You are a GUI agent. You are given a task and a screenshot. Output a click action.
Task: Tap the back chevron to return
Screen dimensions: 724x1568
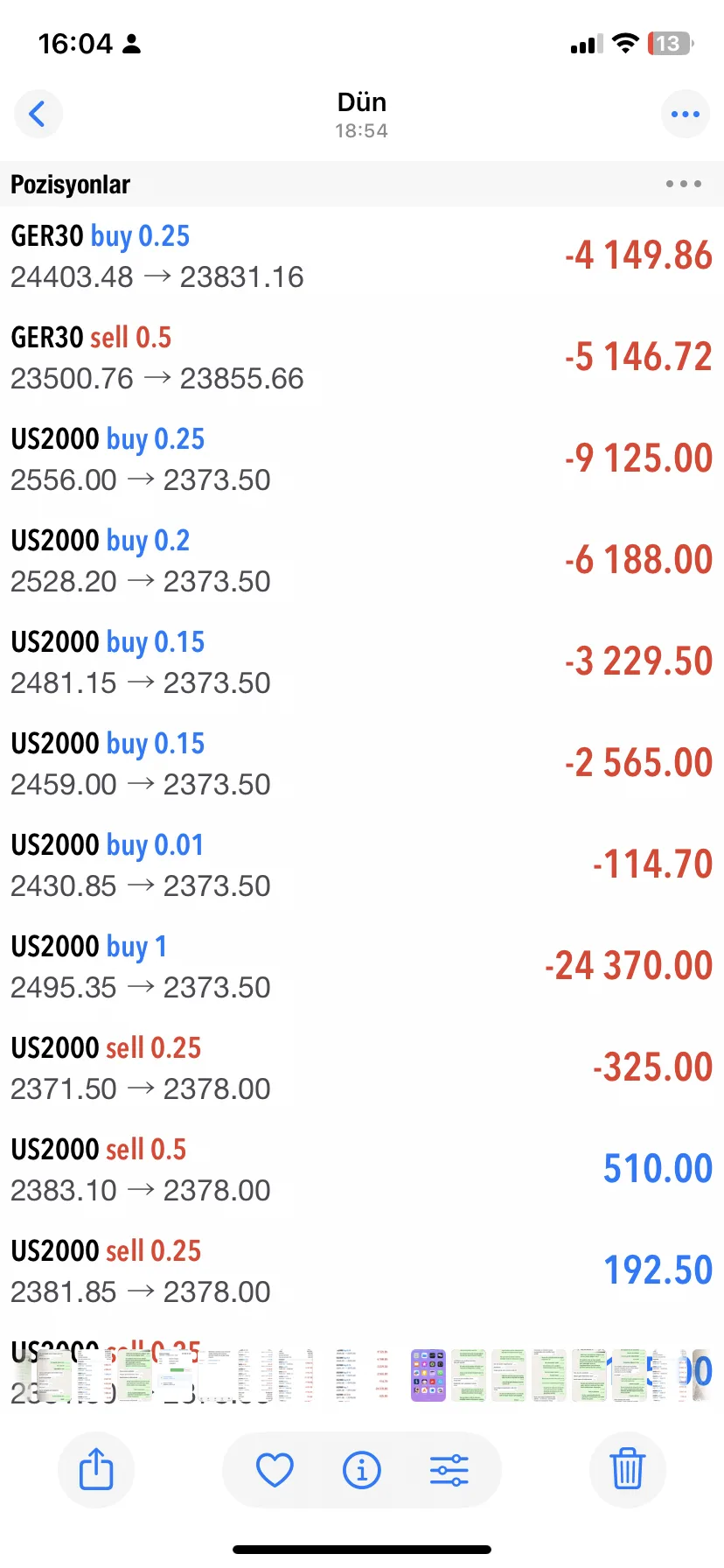[38, 114]
